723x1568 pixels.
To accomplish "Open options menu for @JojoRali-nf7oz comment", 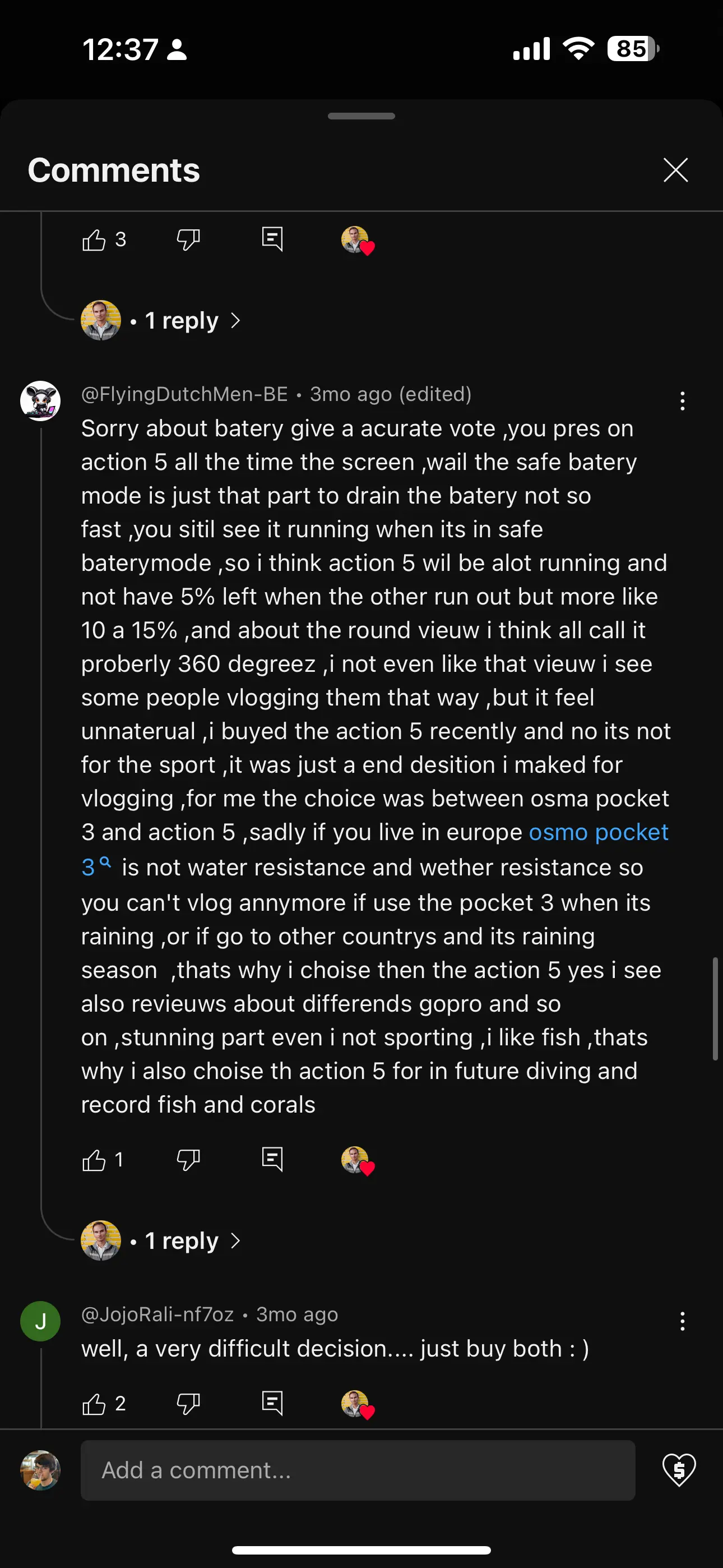I will point(682,1321).
